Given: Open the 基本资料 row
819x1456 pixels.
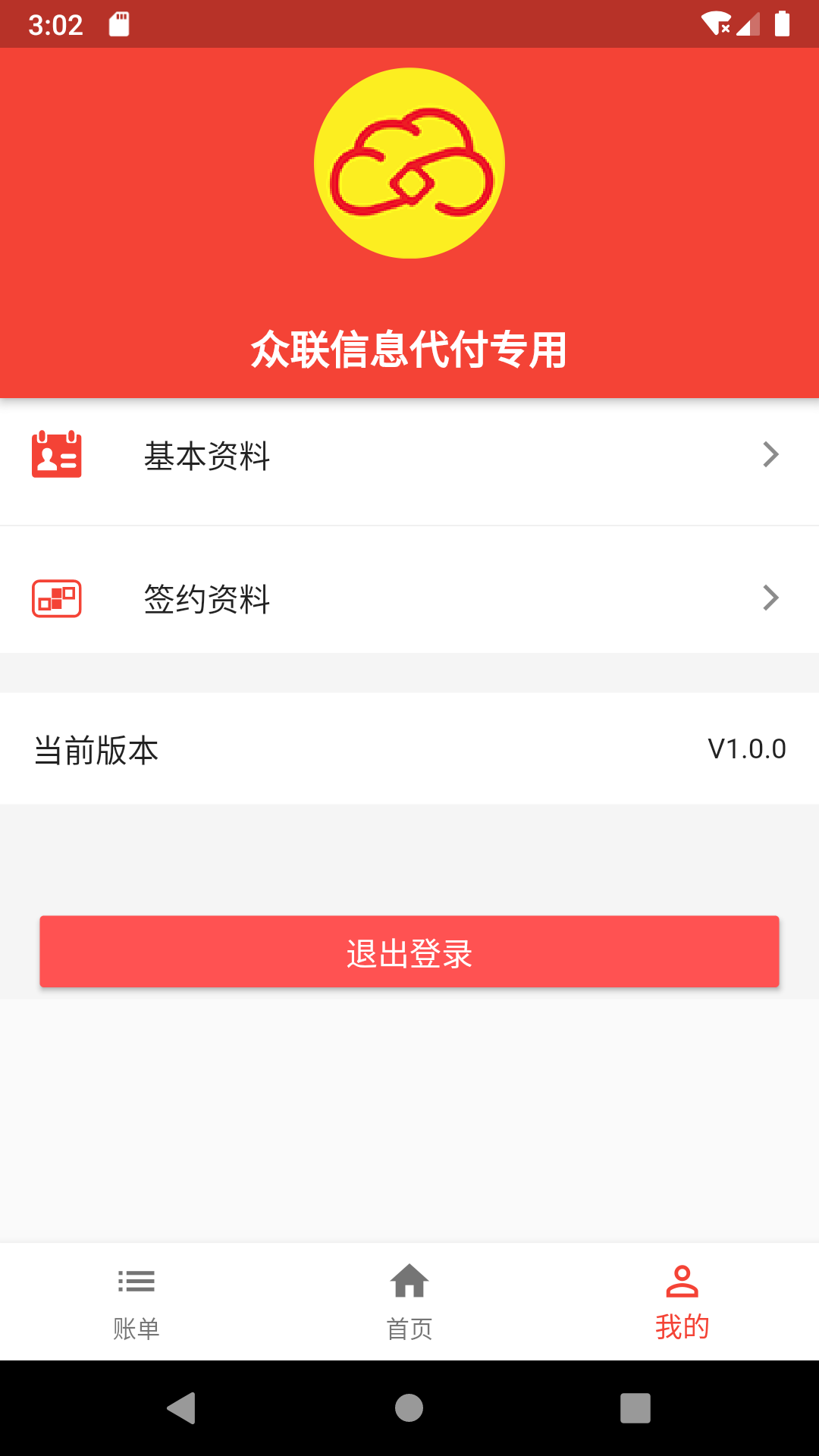Looking at the screenshot, I should pyautogui.click(x=409, y=456).
